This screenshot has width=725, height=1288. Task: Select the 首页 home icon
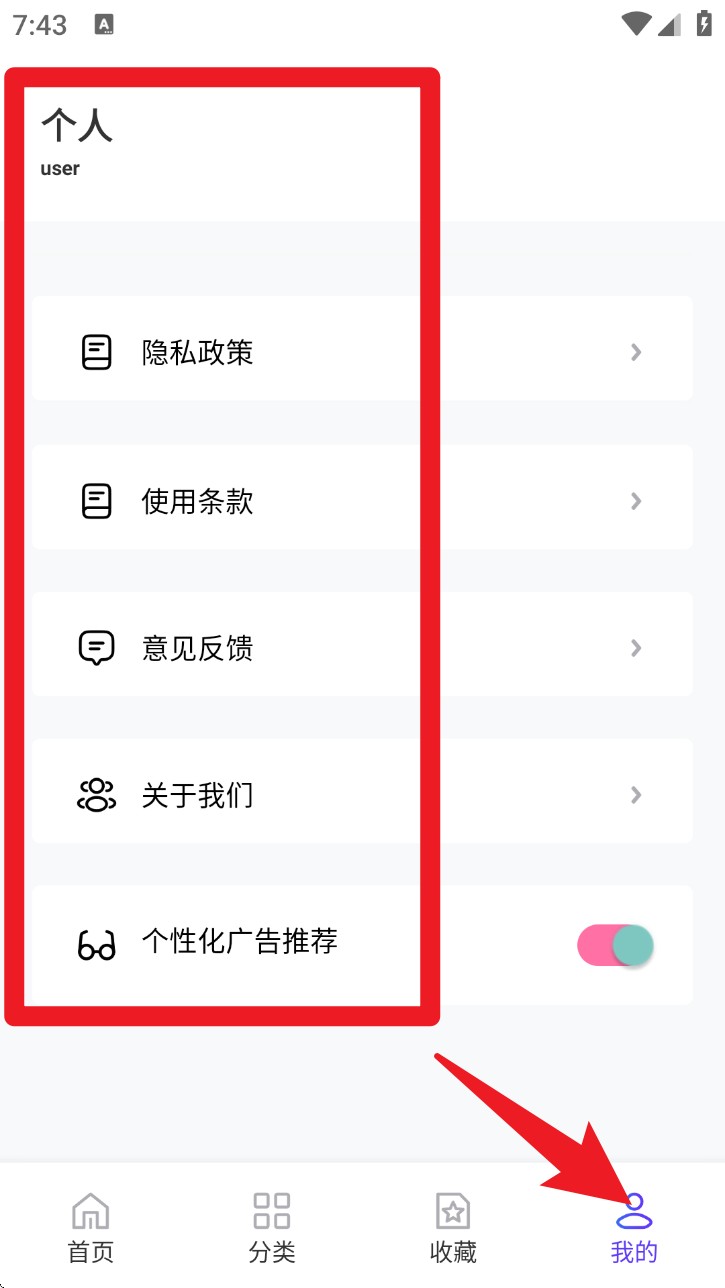(90, 1210)
